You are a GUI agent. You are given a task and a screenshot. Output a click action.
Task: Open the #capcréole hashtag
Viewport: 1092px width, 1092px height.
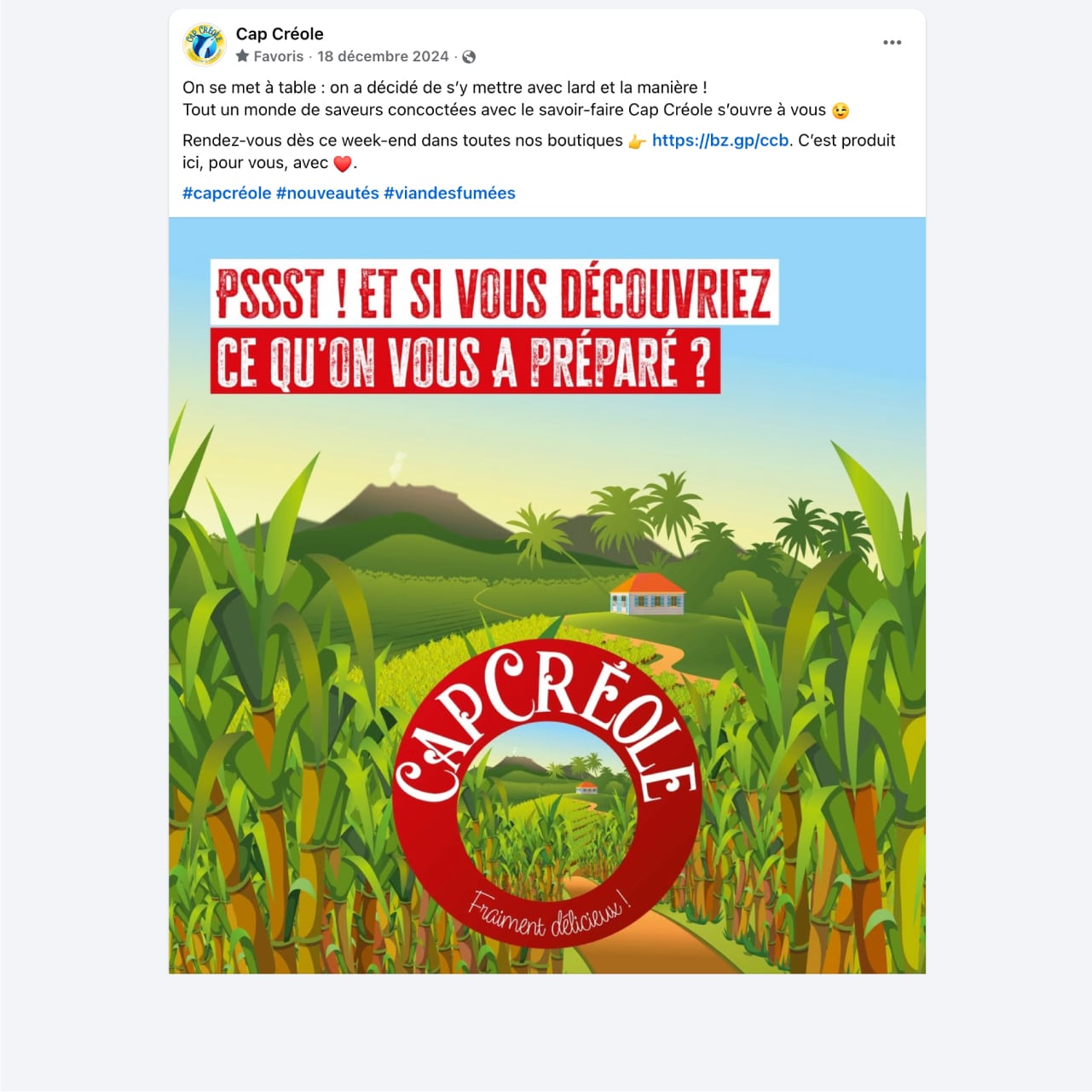pos(227,194)
